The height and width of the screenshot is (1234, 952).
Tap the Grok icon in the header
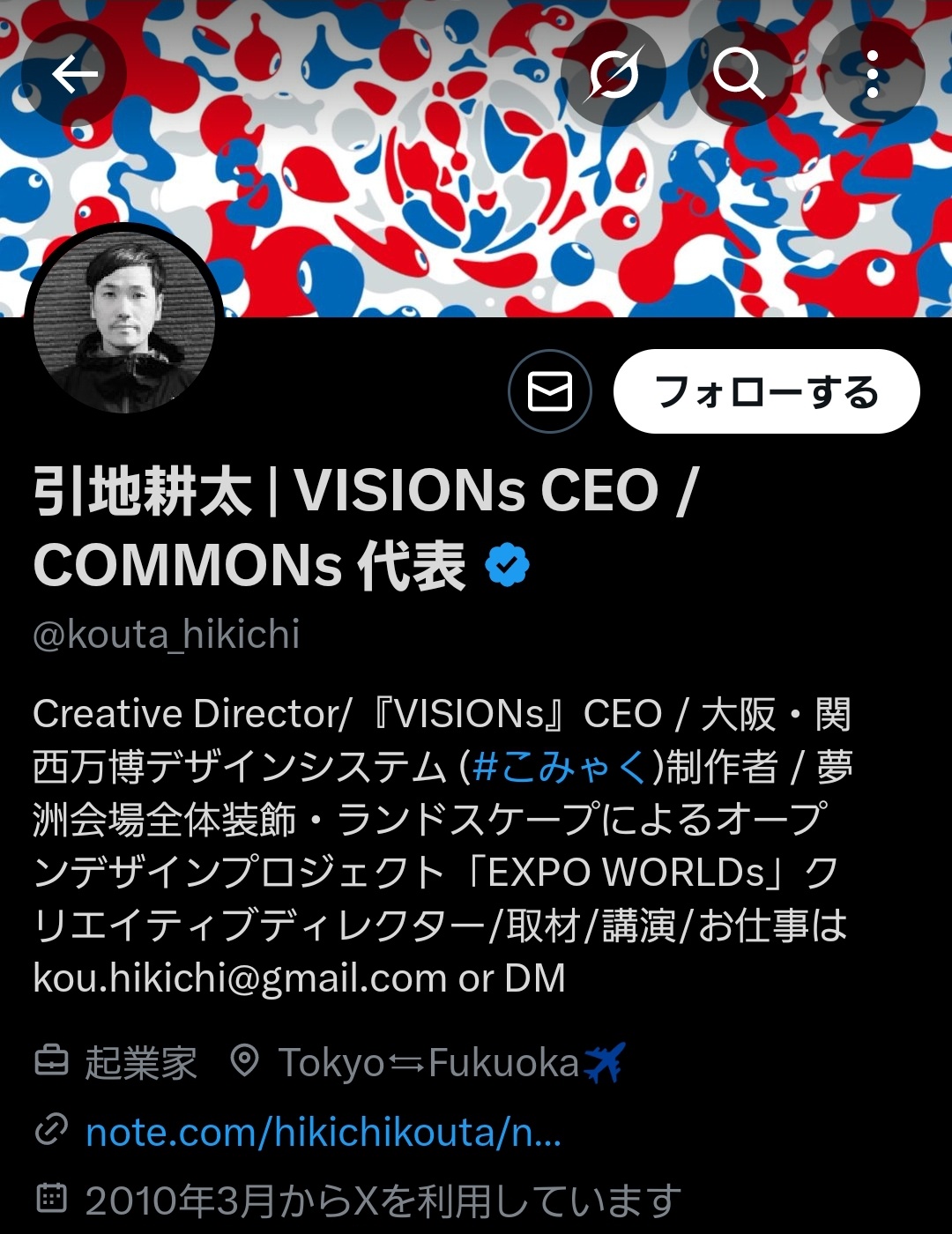614,74
